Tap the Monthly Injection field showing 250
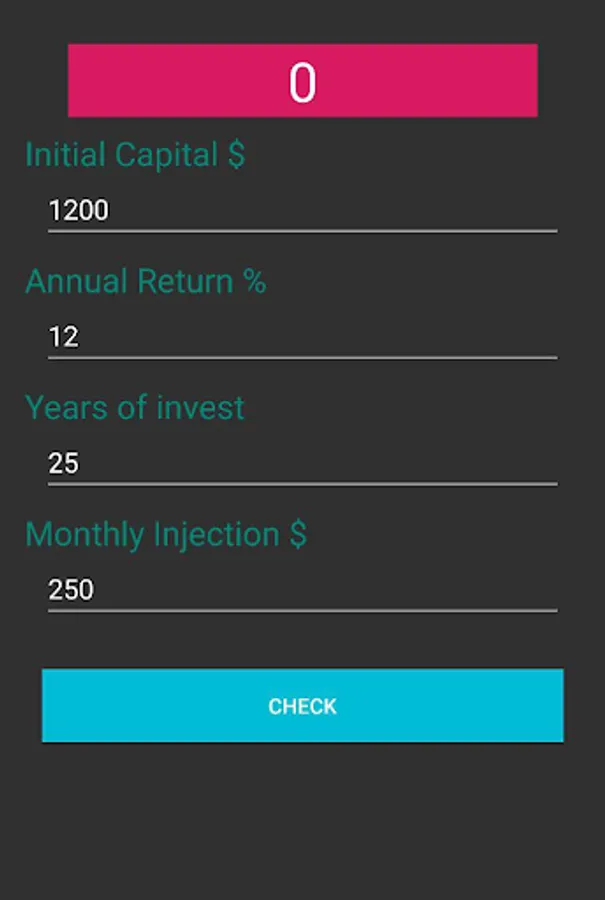The width and height of the screenshot is (605, 900). [x=302, y=590]
